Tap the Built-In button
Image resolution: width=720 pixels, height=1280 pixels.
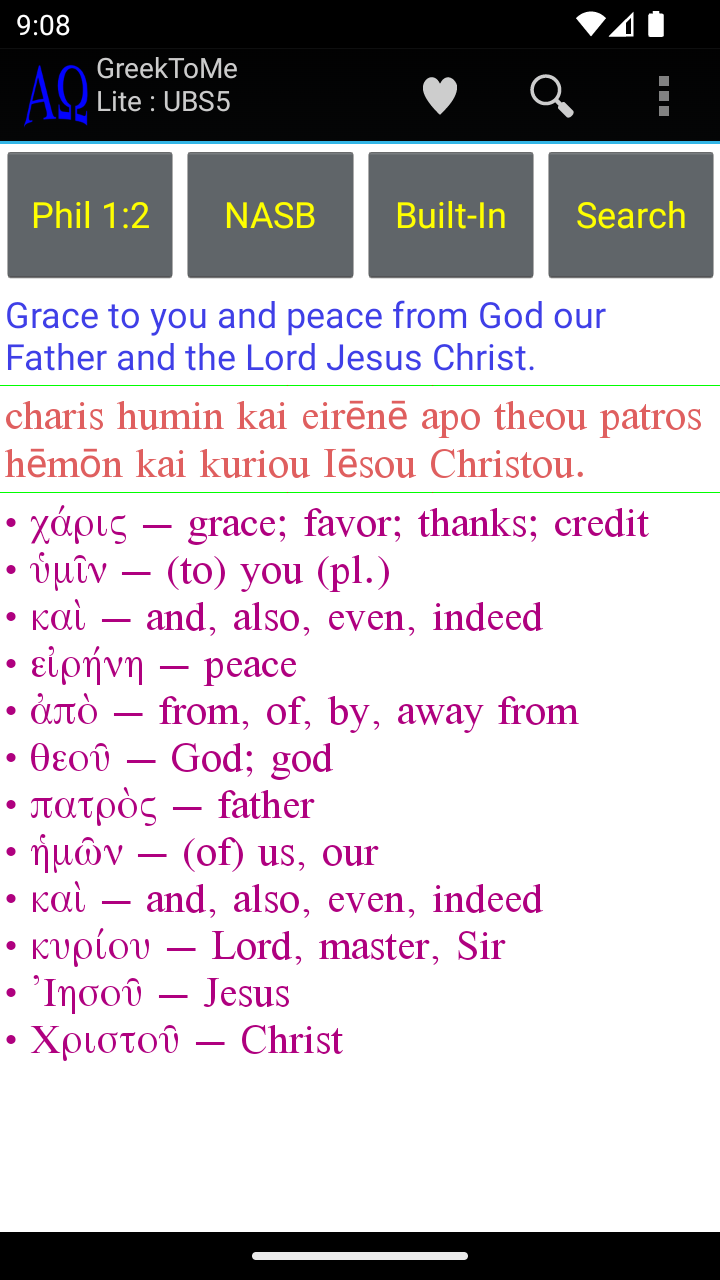pyautogui.click(x=451, y=215)
